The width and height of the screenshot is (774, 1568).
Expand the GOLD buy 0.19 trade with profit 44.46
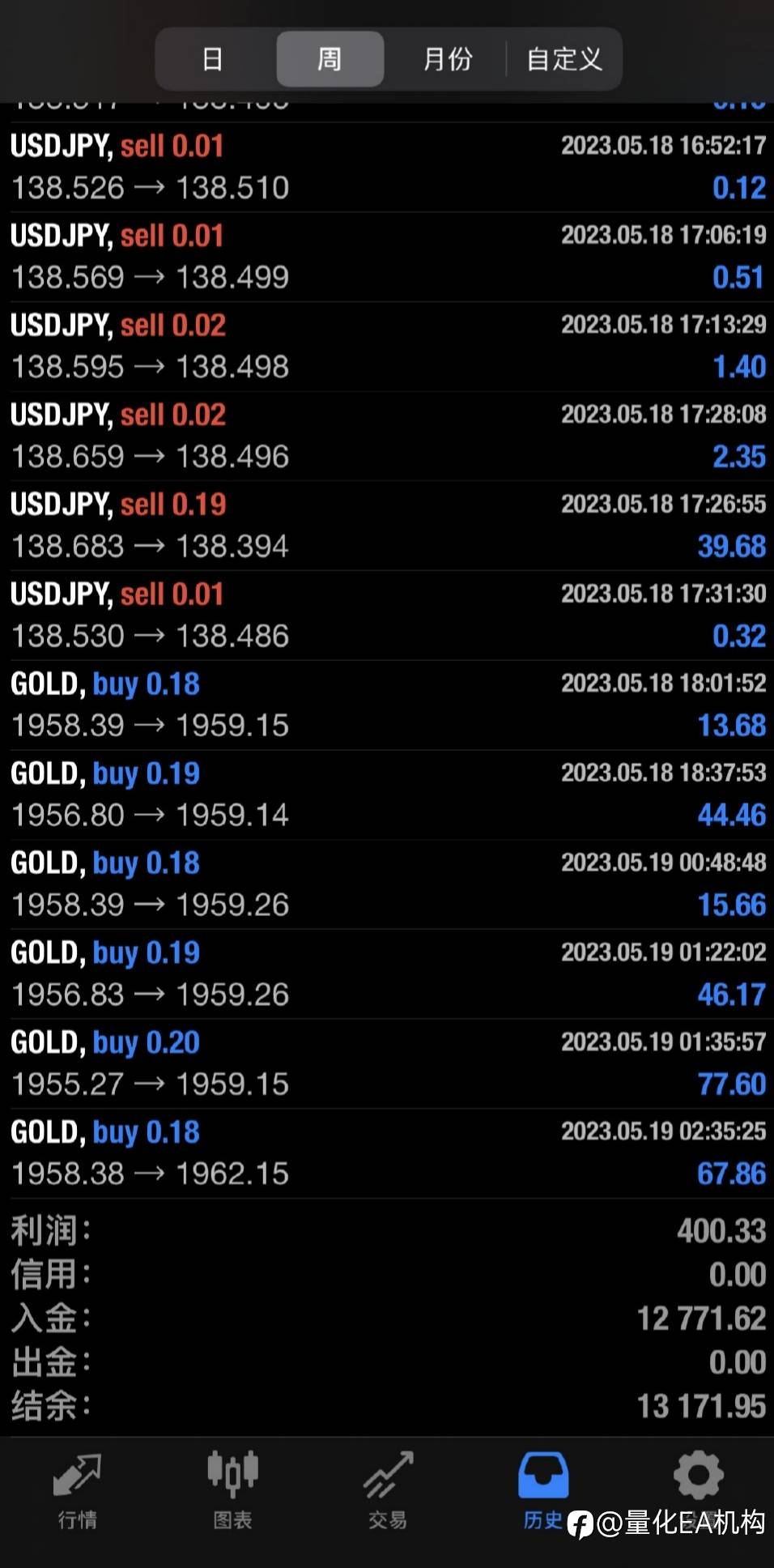pos(387,795)
